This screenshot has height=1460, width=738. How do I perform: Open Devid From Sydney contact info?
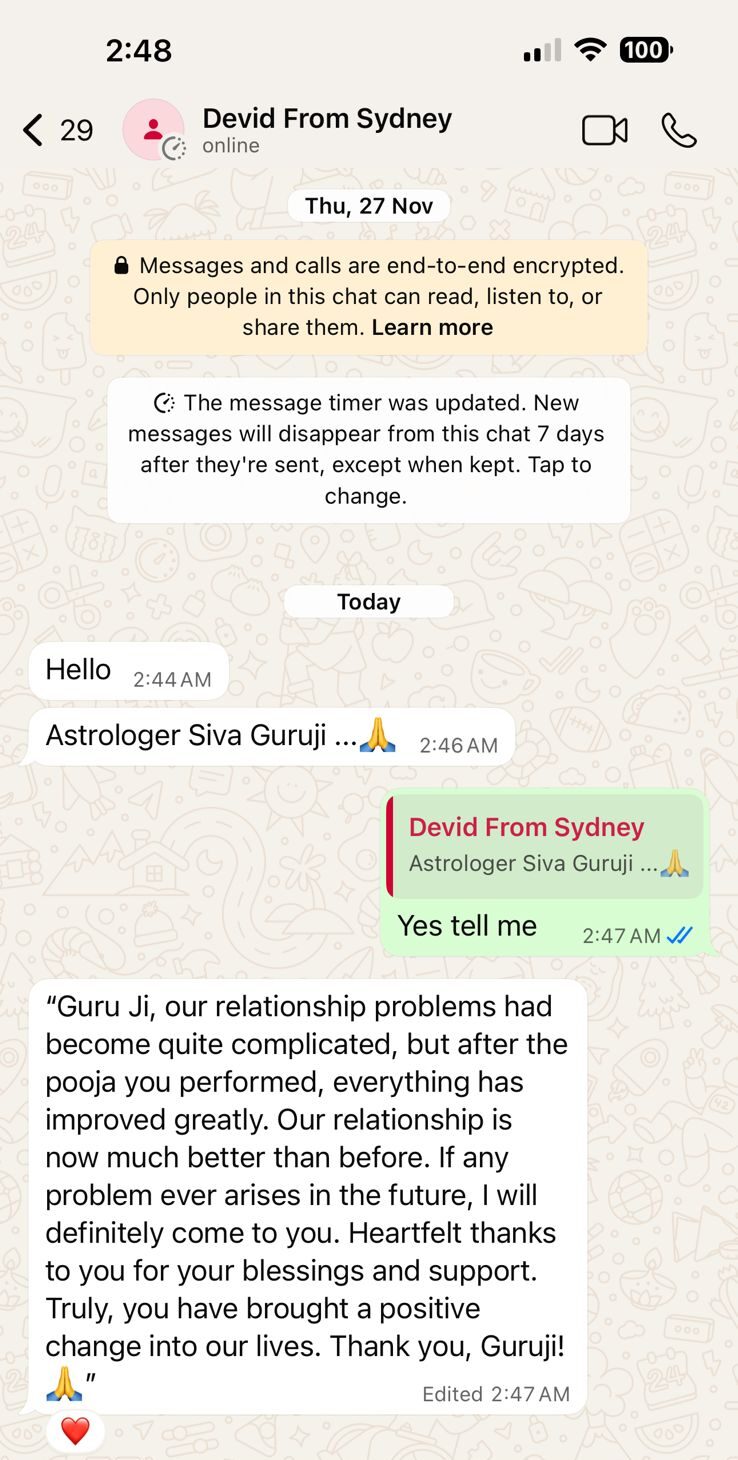(x=327, y=130)
